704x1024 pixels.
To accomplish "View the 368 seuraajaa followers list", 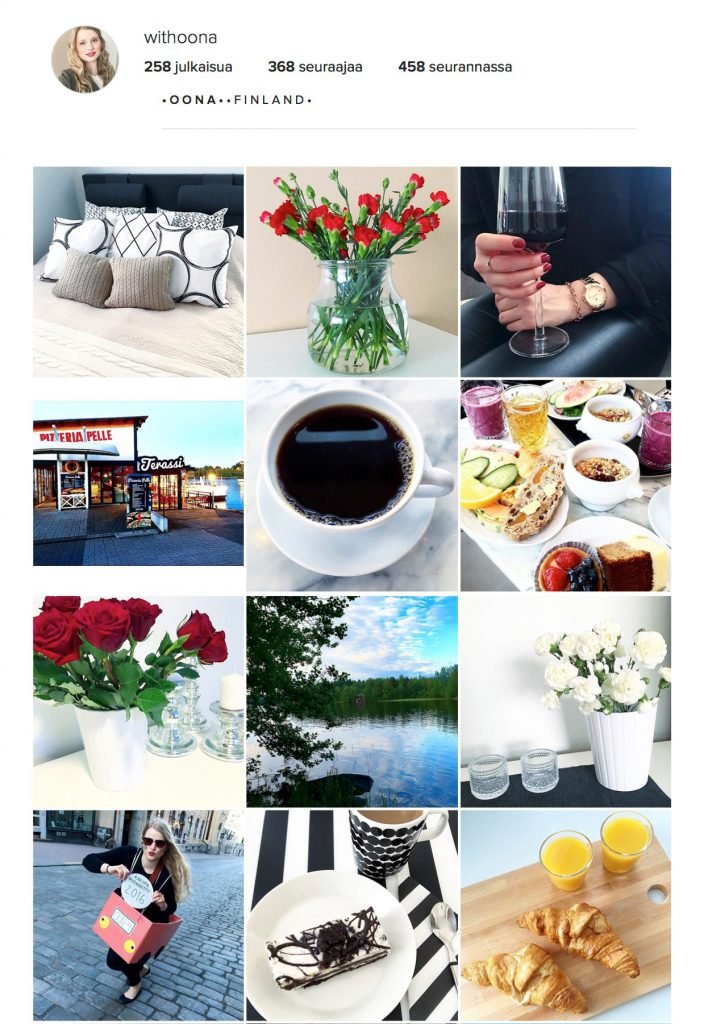I will 315,67.
